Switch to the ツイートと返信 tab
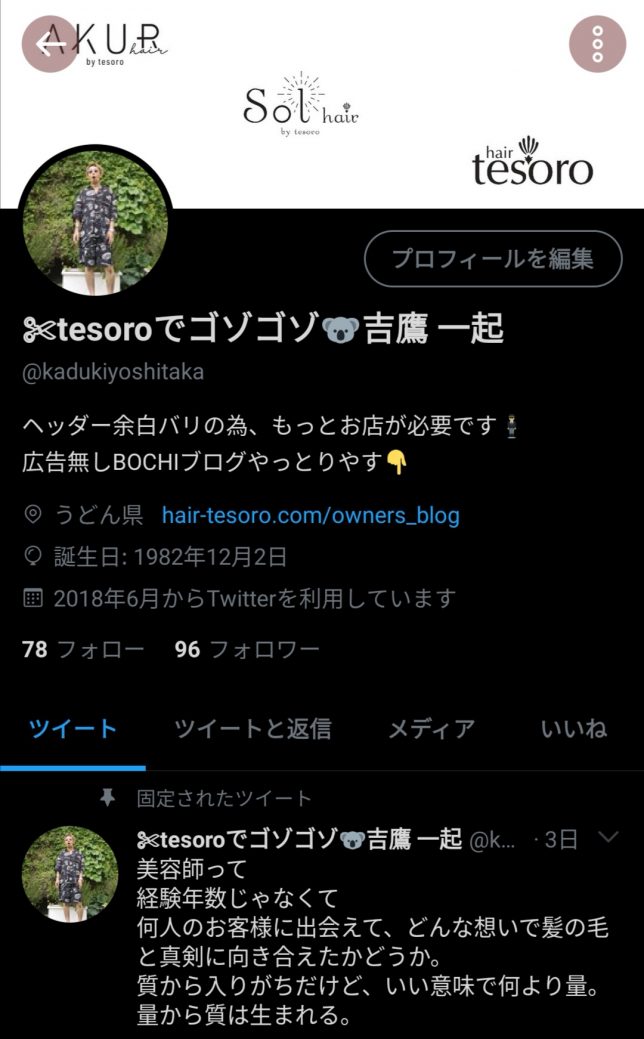Viewport: 644px width, 1039px height. (252, 729)
